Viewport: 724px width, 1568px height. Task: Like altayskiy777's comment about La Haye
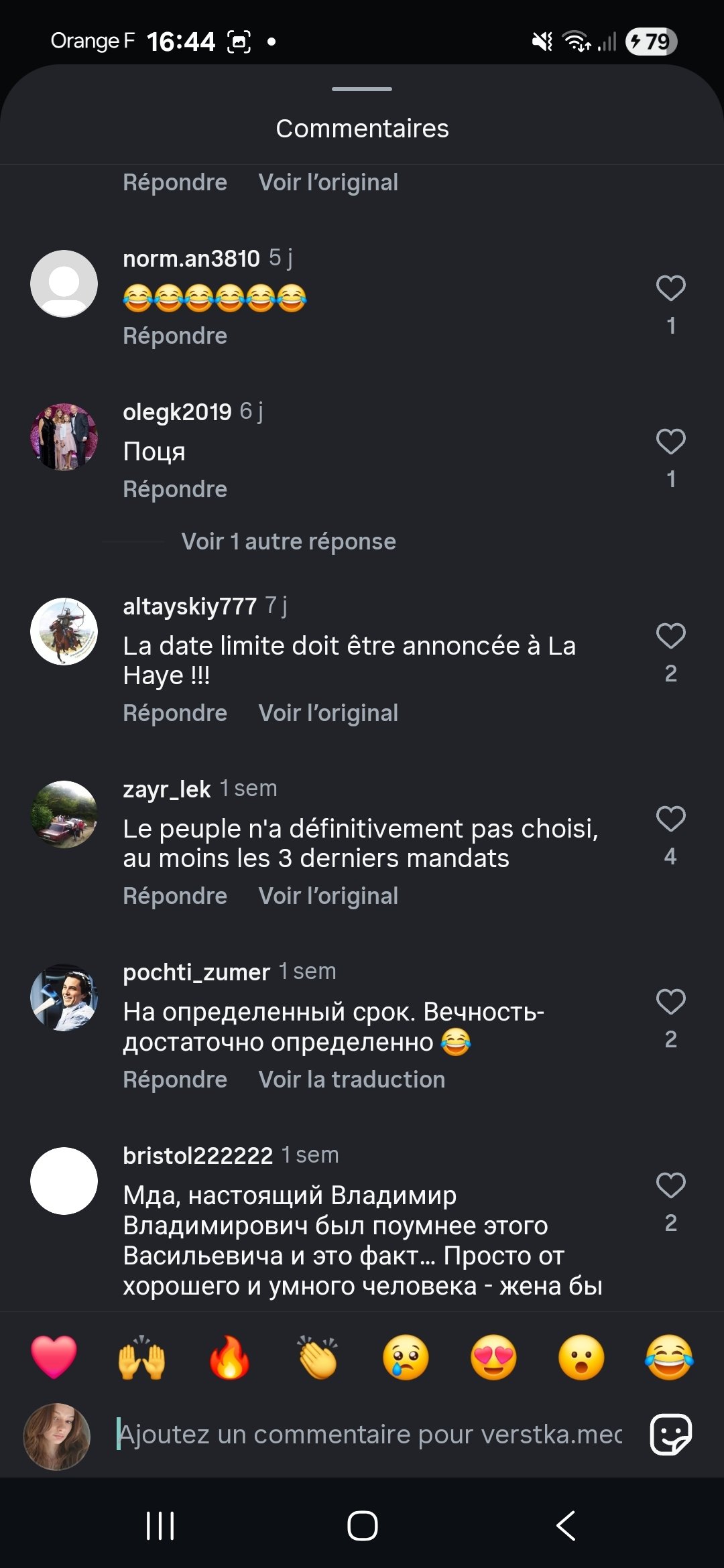coord(670,637)
